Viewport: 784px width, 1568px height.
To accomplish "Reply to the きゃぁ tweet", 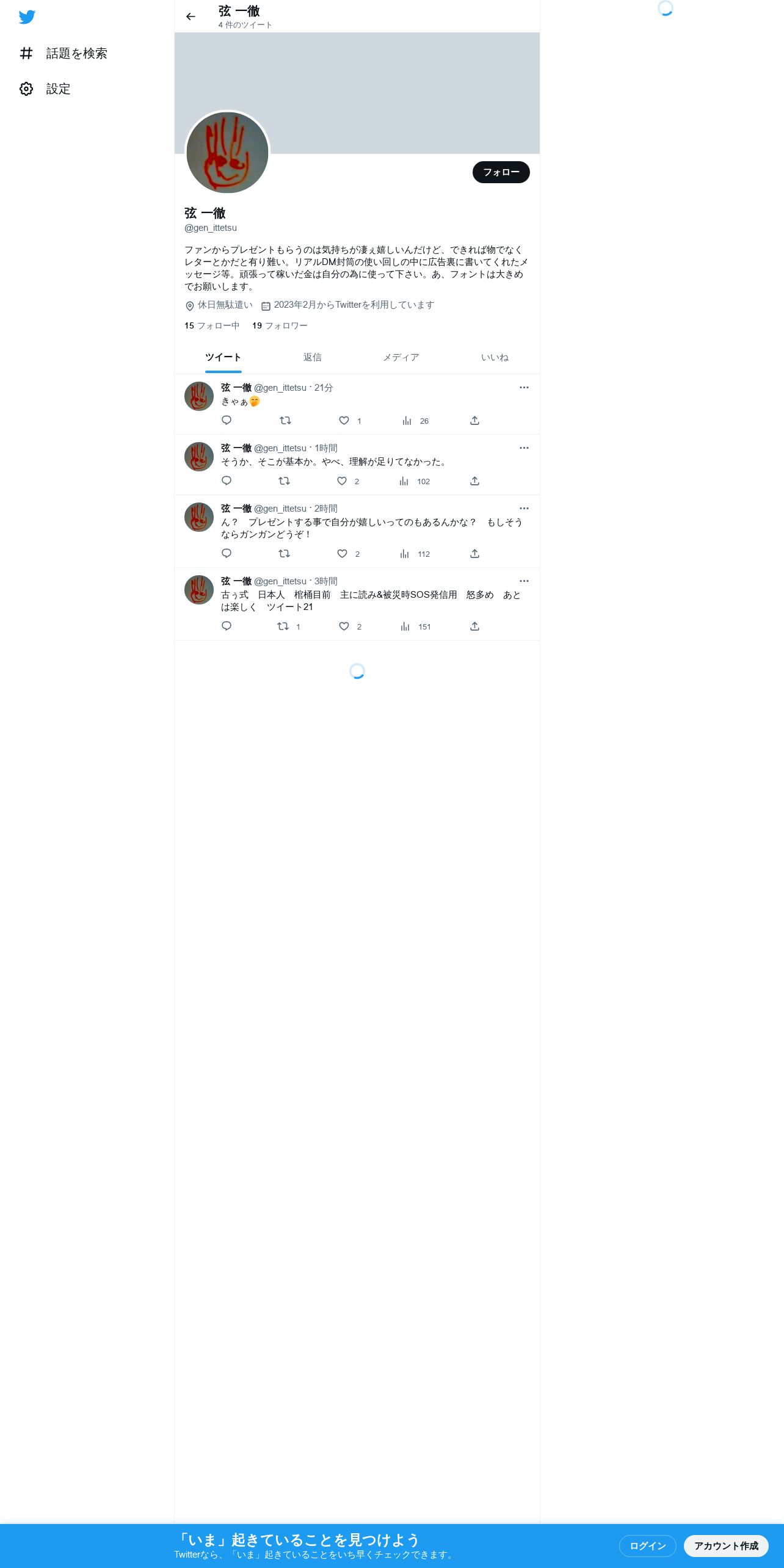I will (227, 420).
